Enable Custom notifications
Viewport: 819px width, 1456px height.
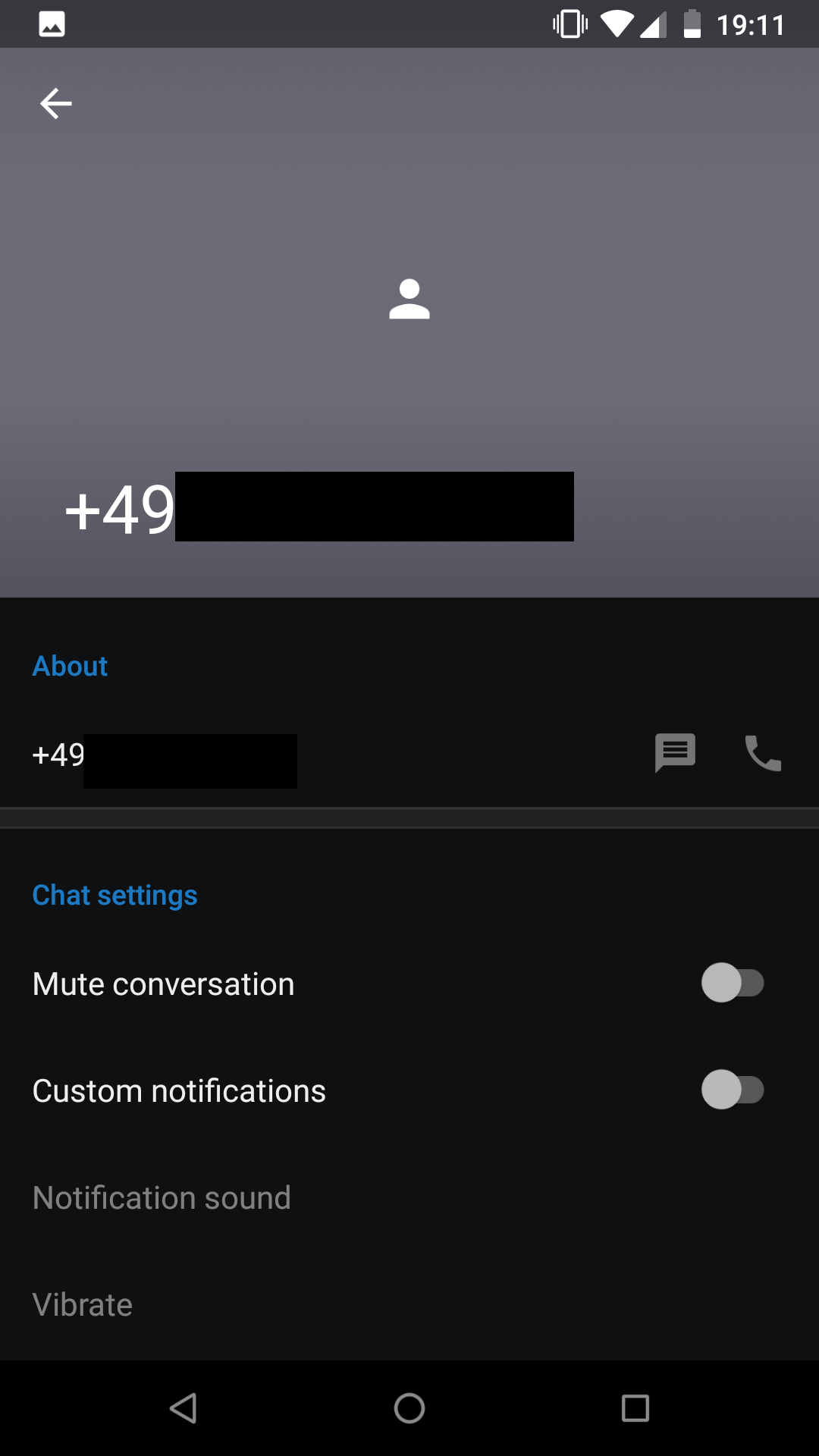tap(733, 1090)
